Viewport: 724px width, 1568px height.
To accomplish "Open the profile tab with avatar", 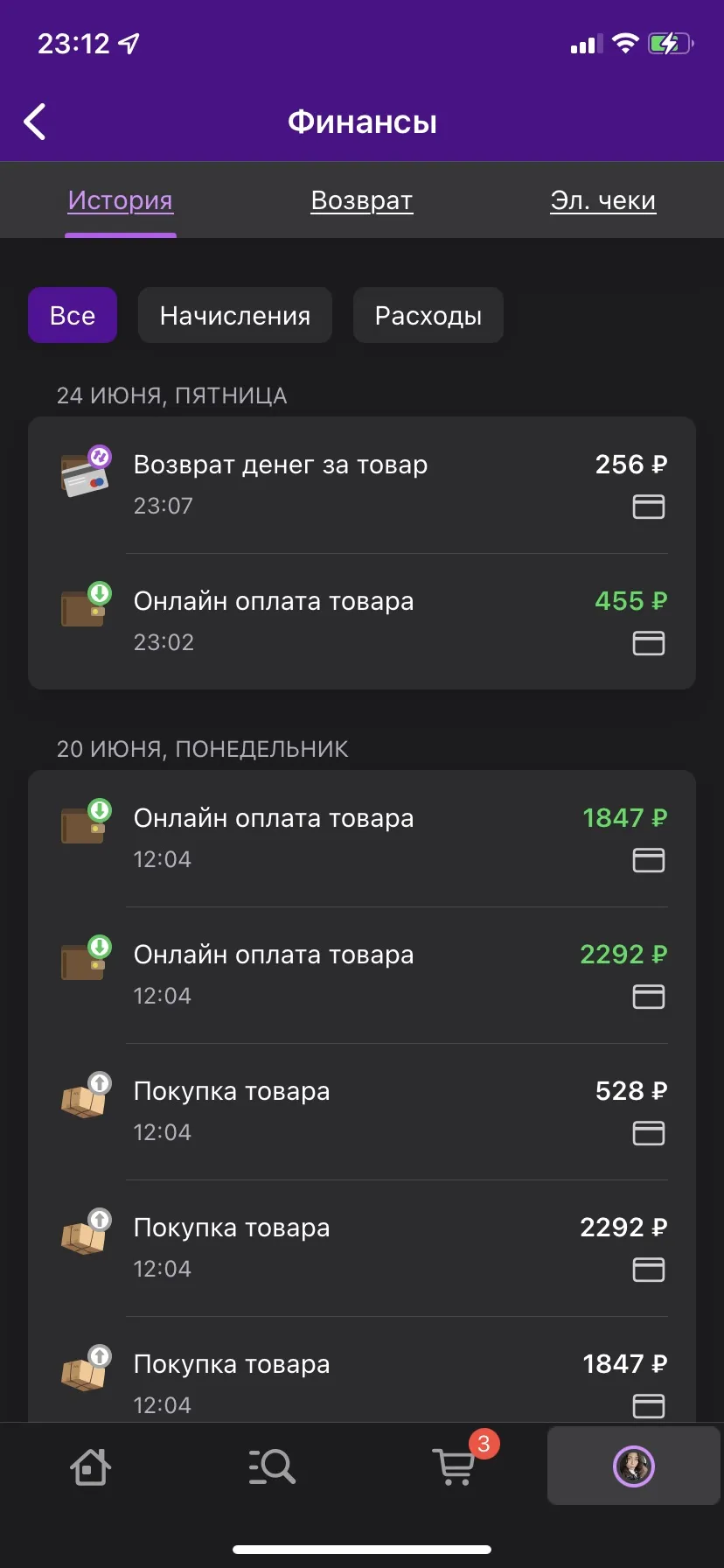I will point(634,1466).
